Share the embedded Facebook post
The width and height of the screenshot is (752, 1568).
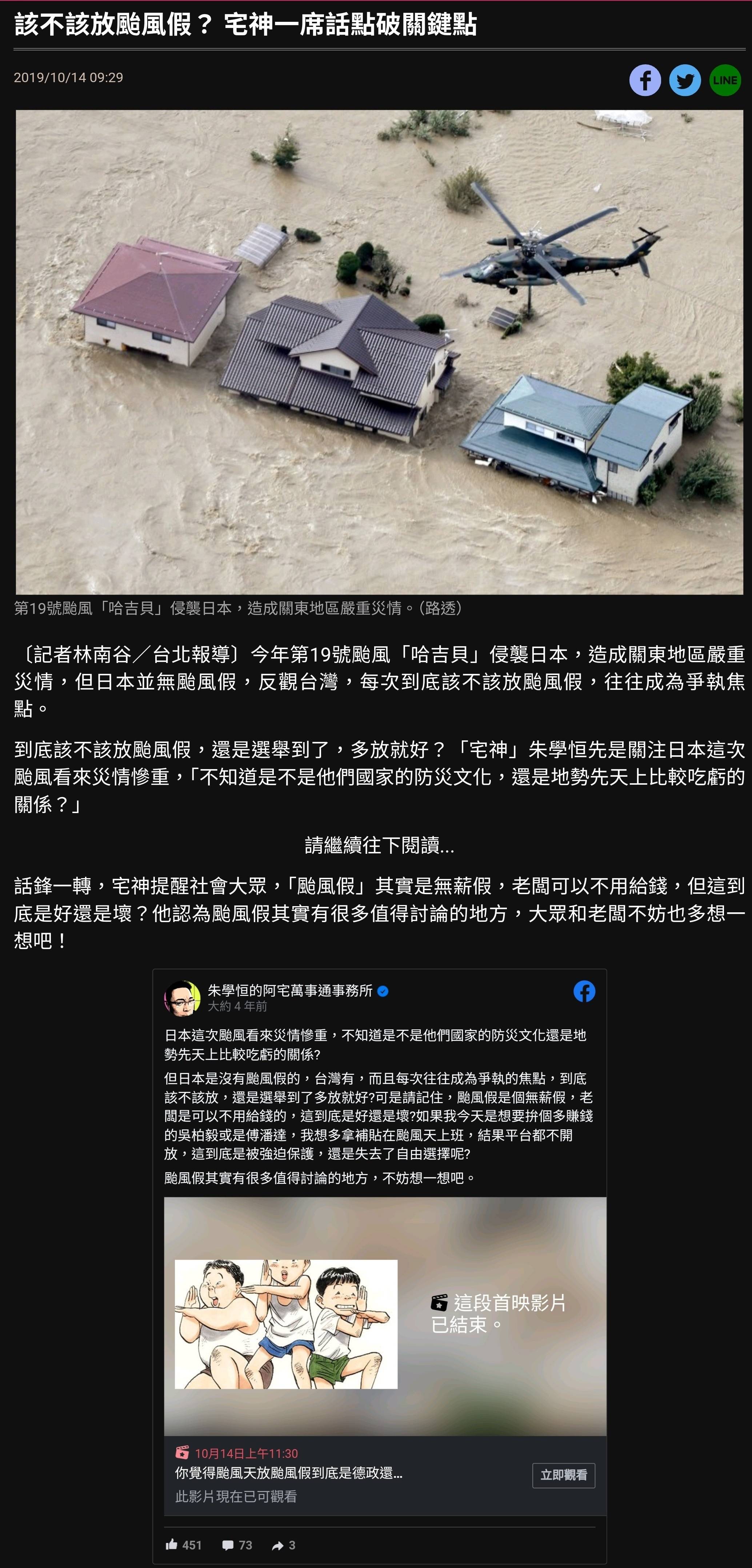[283, 1545]
